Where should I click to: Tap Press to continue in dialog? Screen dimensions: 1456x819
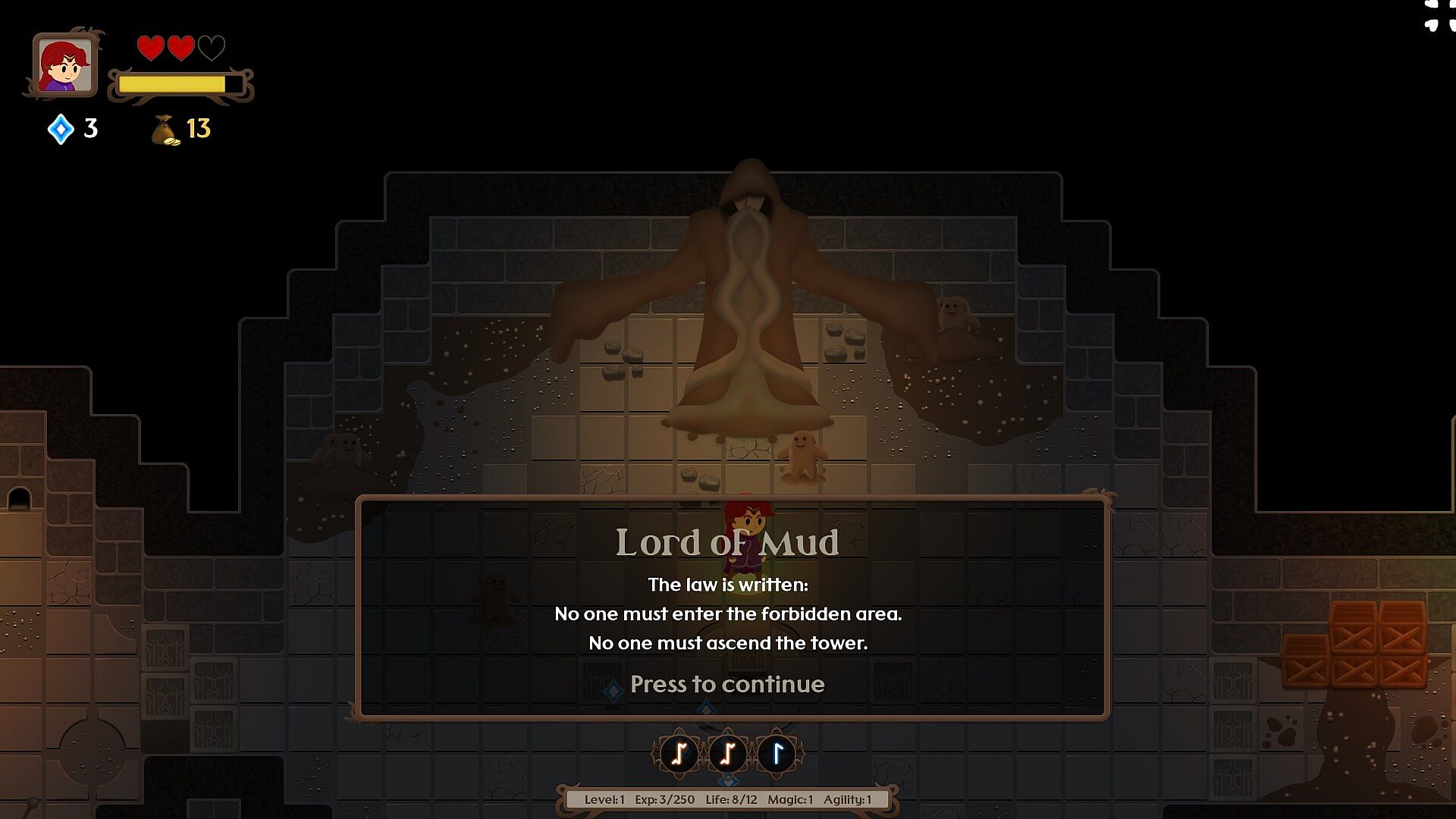click(x=727, y=684)
